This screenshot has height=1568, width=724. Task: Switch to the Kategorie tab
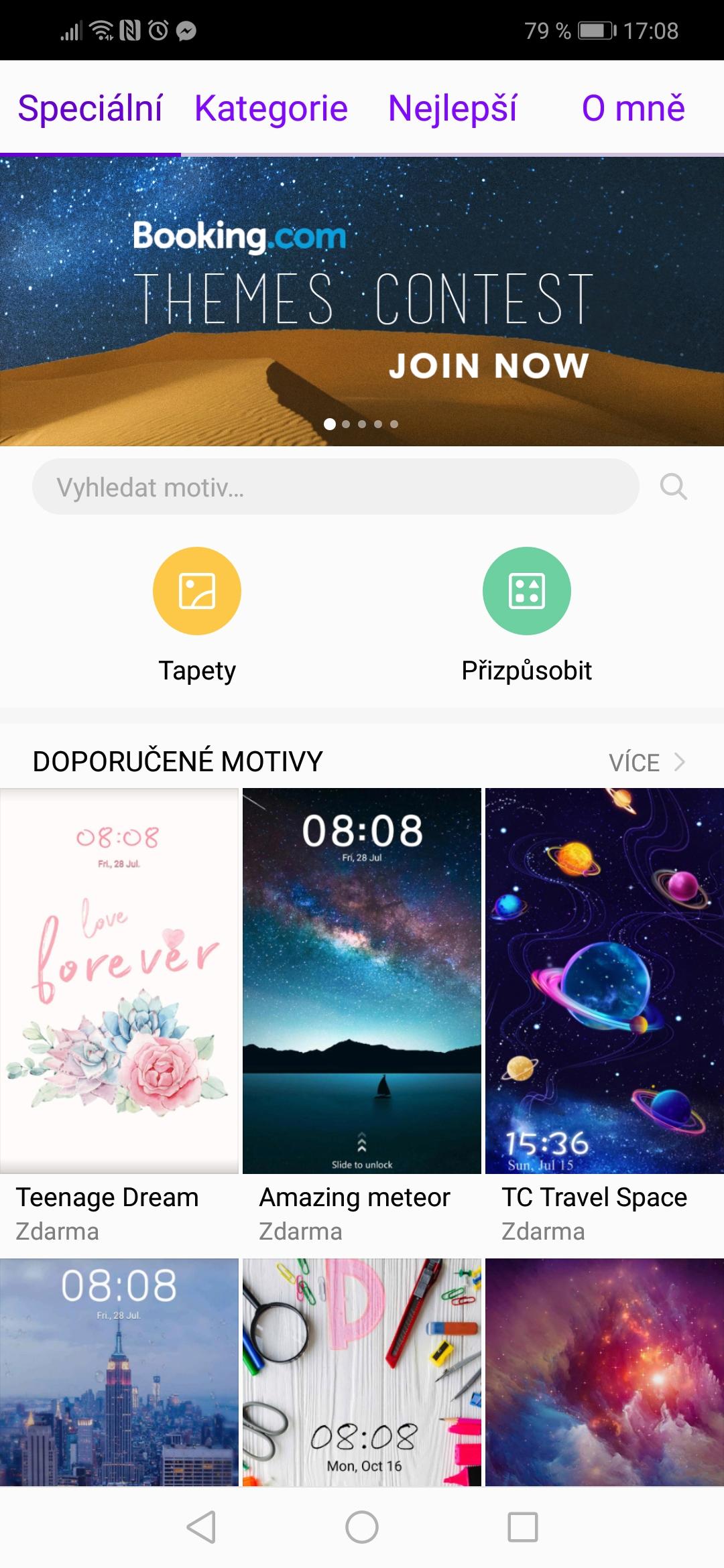tap(271, 109)
